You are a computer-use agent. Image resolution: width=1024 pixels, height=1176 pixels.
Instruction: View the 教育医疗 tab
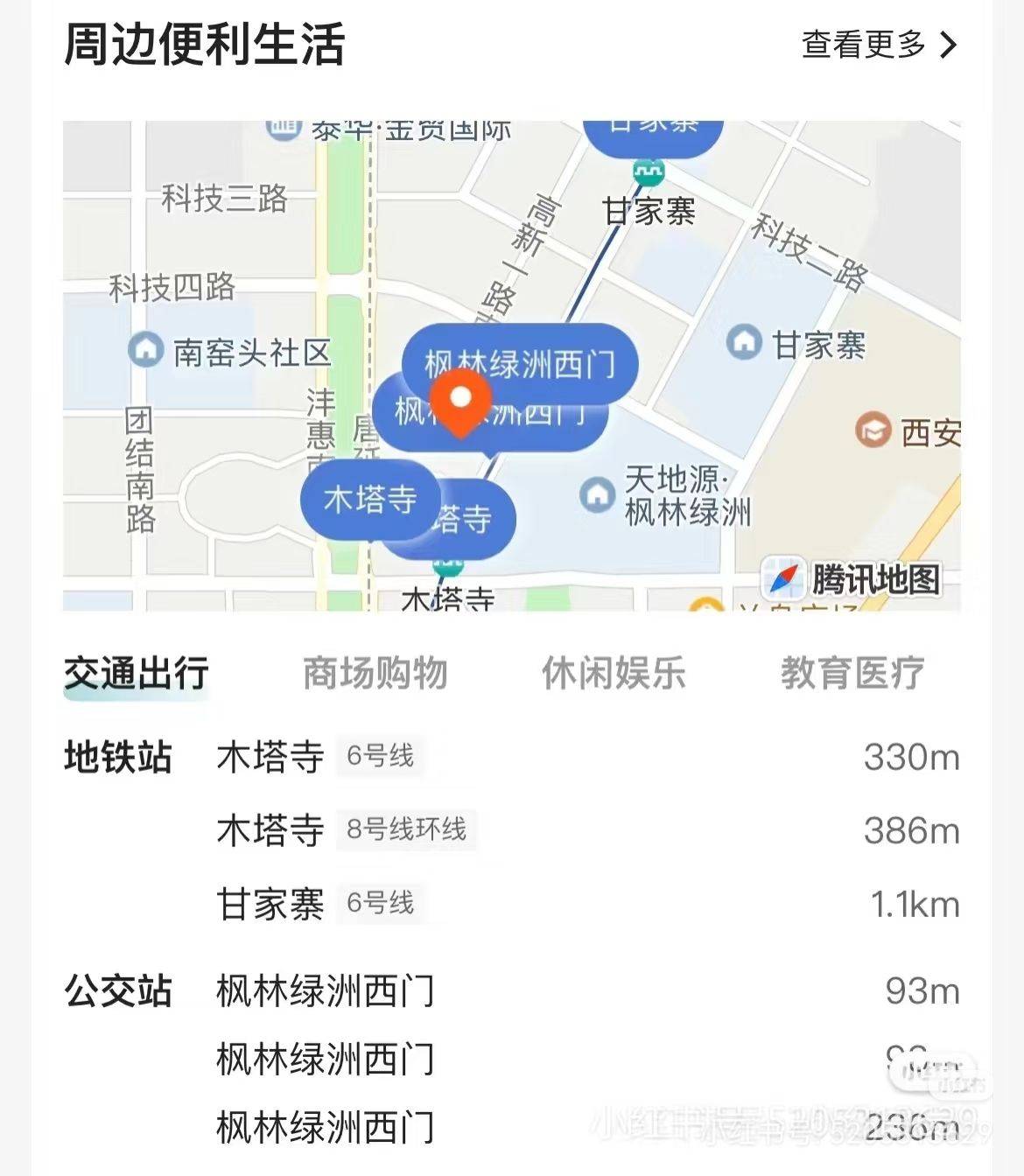pyautogui.click(x=852, y=674)
